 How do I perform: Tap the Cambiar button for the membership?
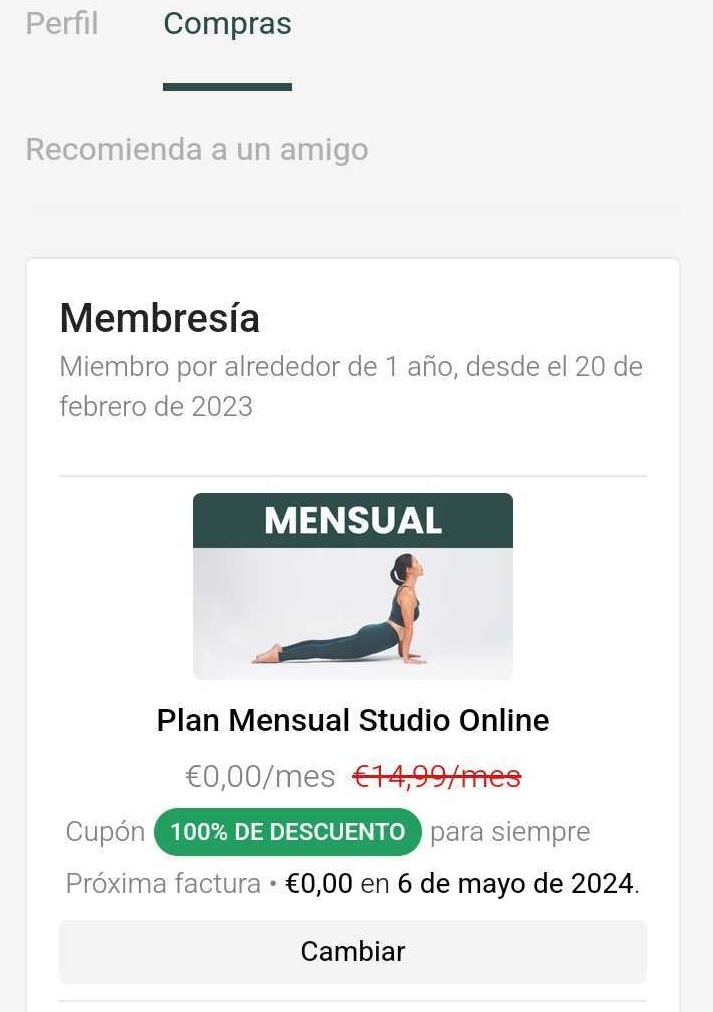(352, 951)
